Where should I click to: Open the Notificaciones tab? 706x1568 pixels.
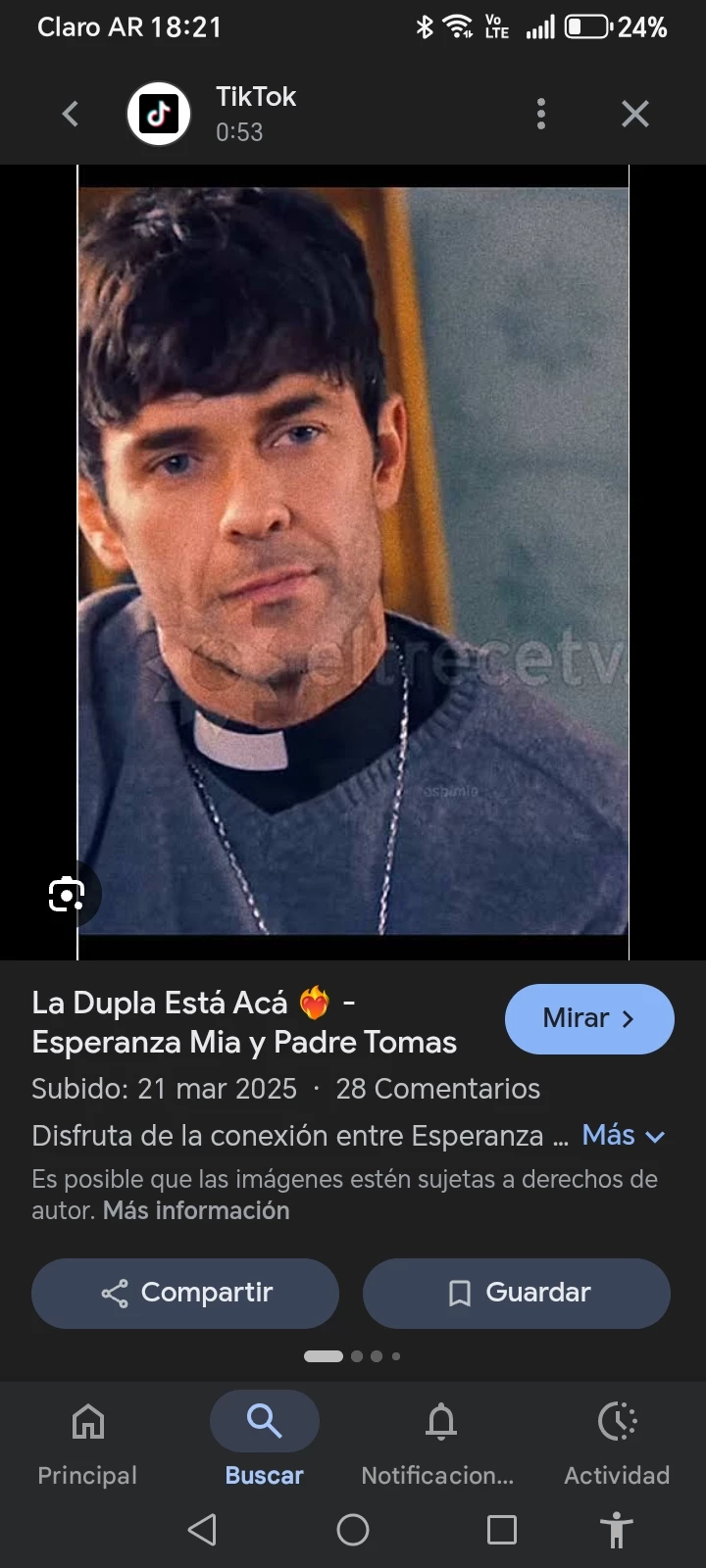438,1443
